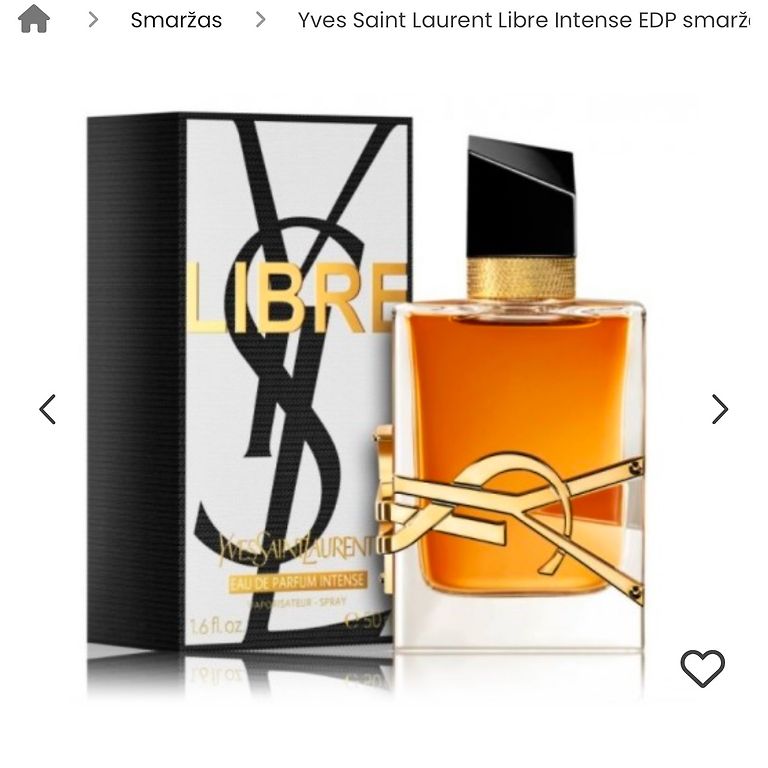Open the Smaržas breadcrumb category
The image size is (768, 768).
(176, 20)
